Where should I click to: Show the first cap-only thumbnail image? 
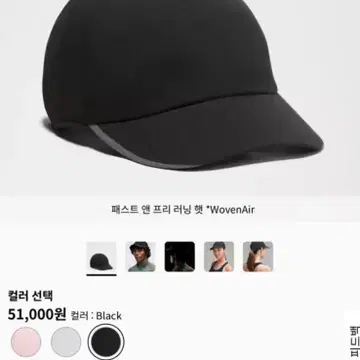coord(101,257)
